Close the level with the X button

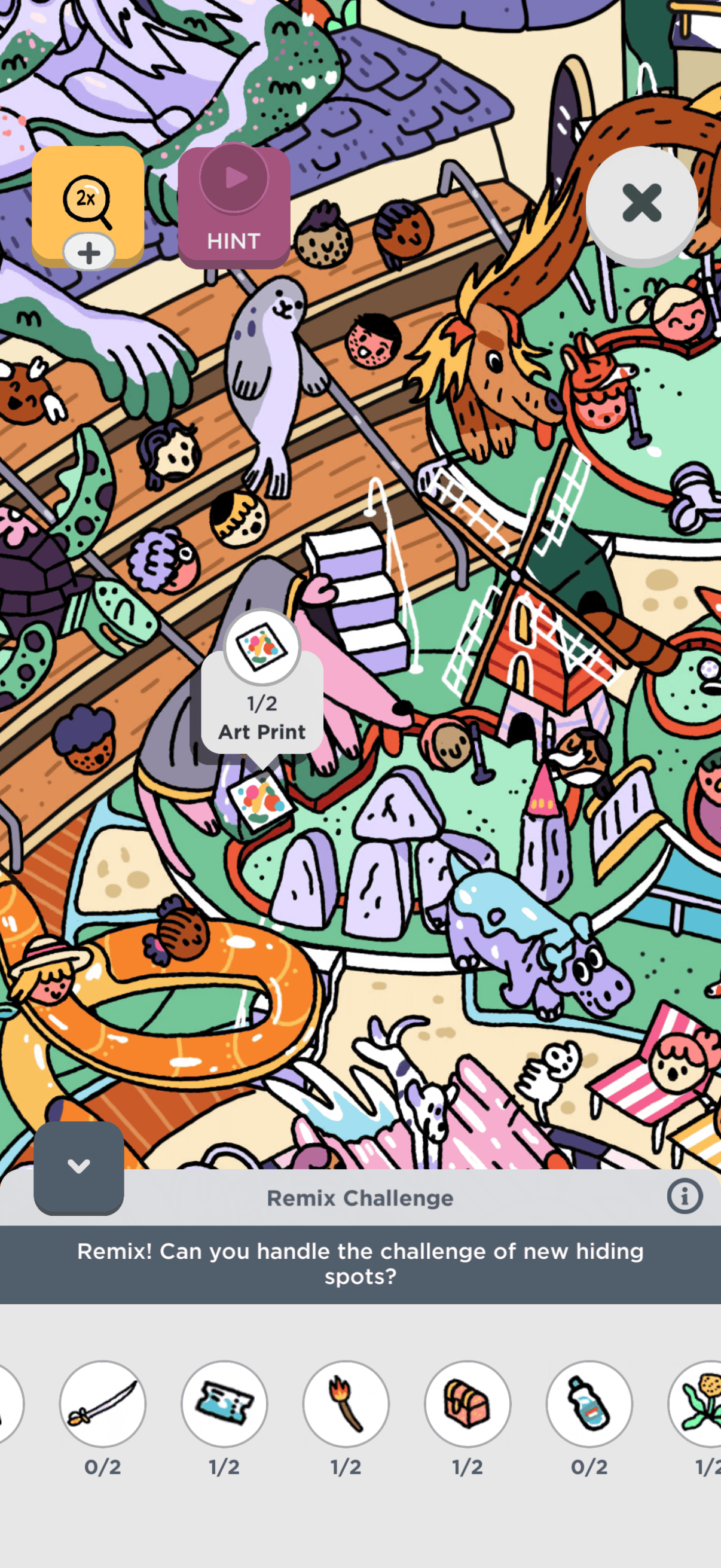pos(641,203)
